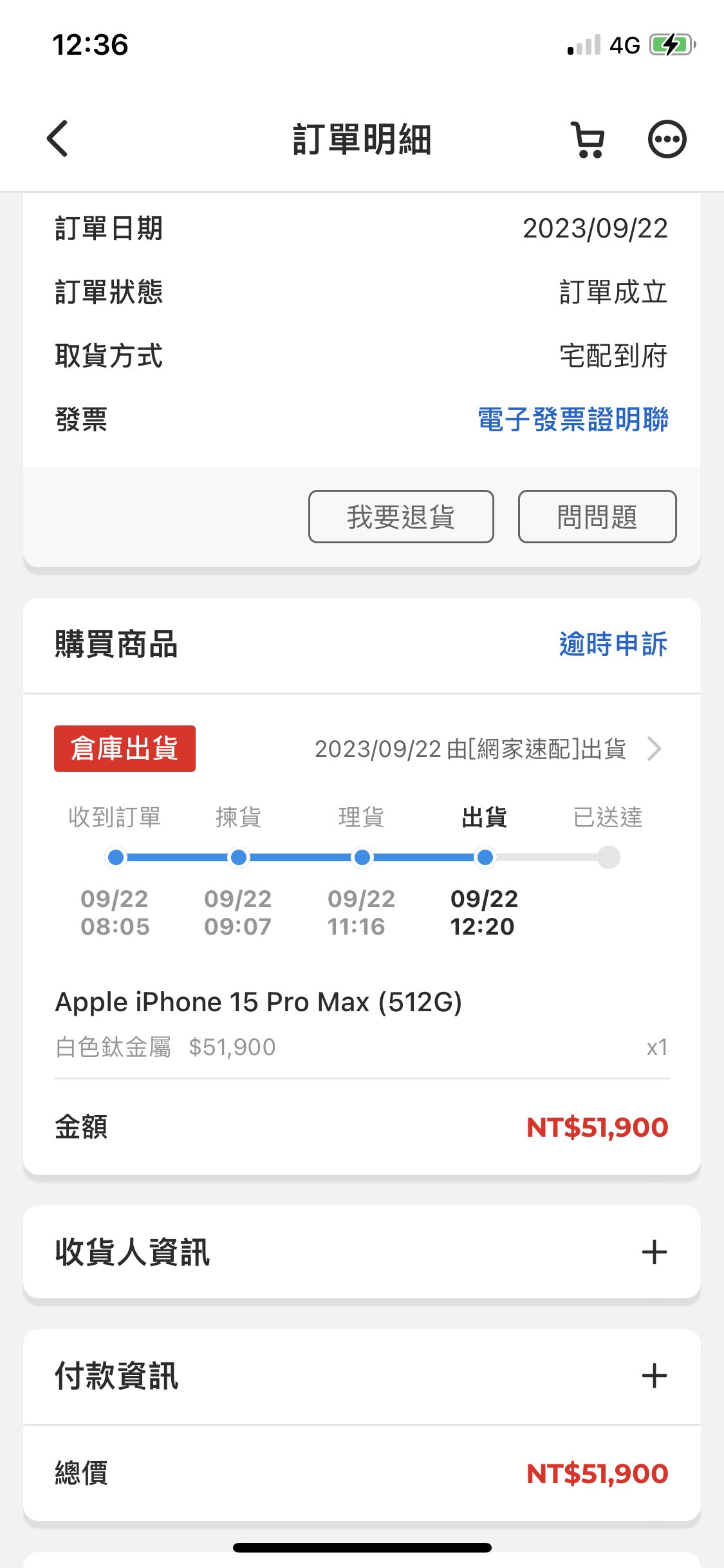The image size is (724, 1568).
Task: Open the Apple iPhone 15 Pro Max product
Action: (x=259, y=1002)
